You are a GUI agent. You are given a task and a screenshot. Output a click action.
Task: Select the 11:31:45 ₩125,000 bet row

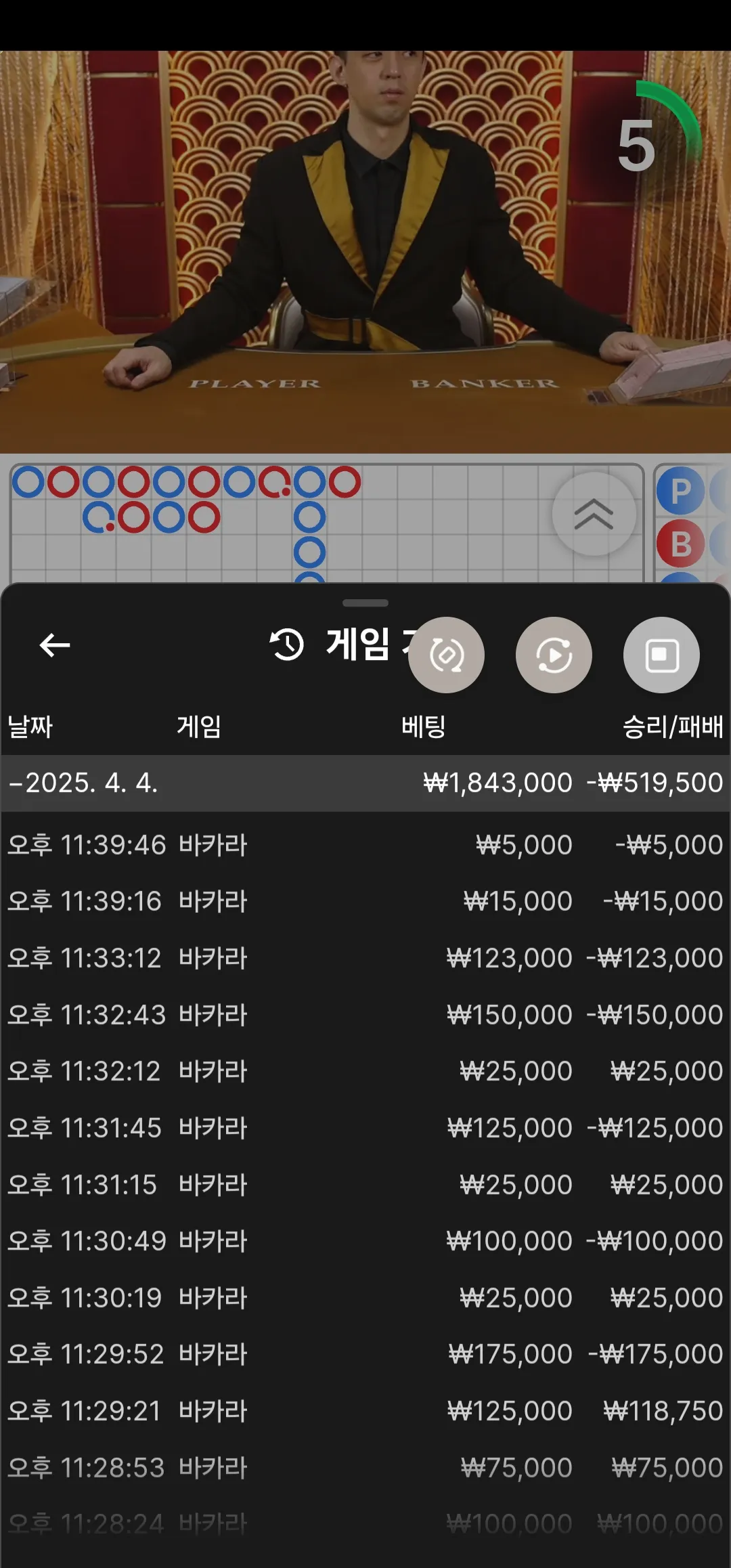coord(365,1128)
